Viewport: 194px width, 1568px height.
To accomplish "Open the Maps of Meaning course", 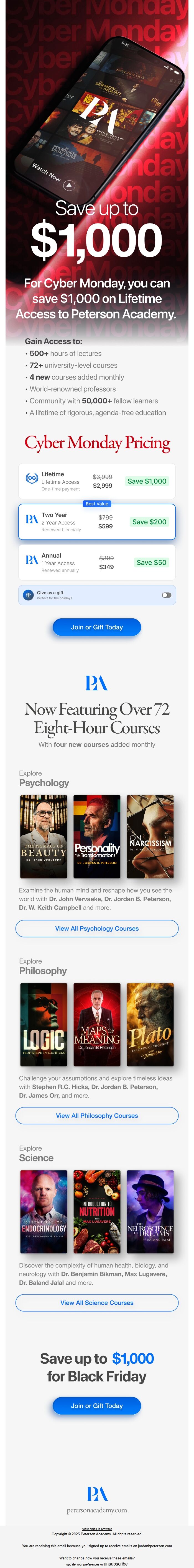I will (x=96, y=1024).
